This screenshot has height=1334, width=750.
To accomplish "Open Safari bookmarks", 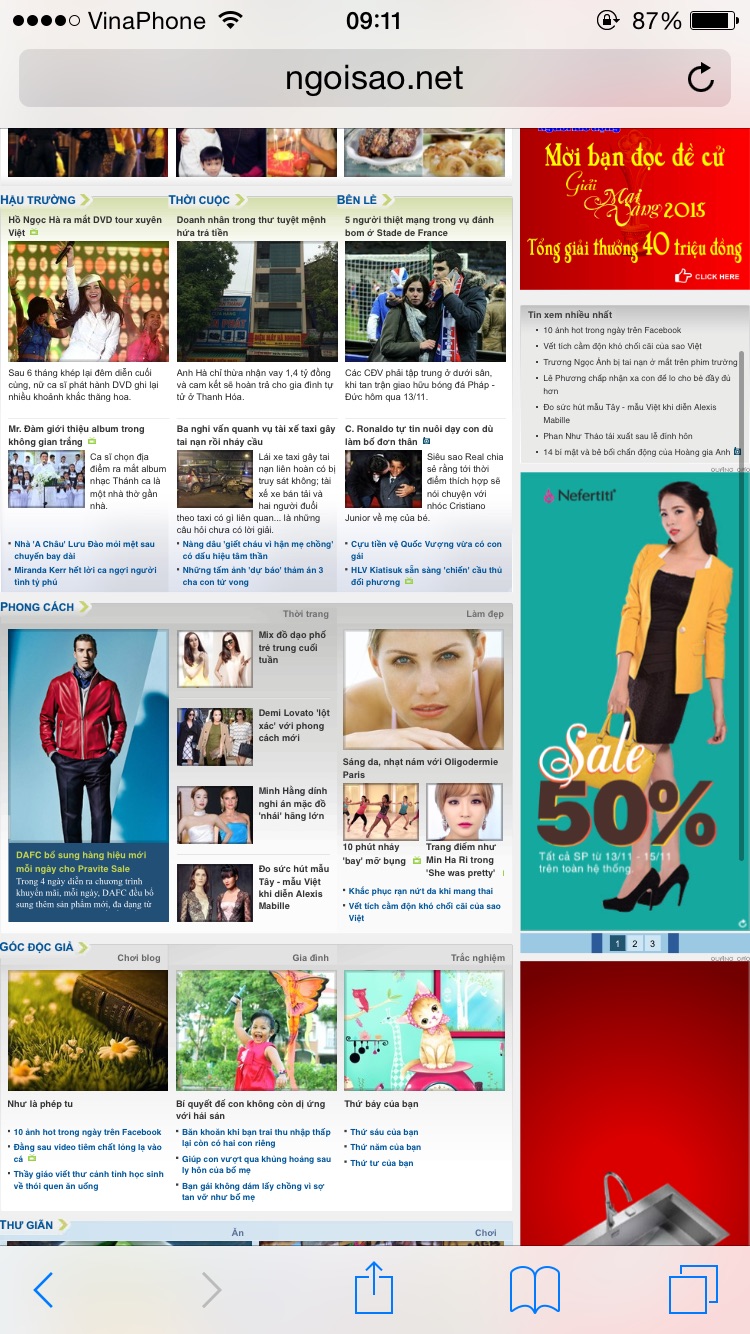I will [534, 1290].
